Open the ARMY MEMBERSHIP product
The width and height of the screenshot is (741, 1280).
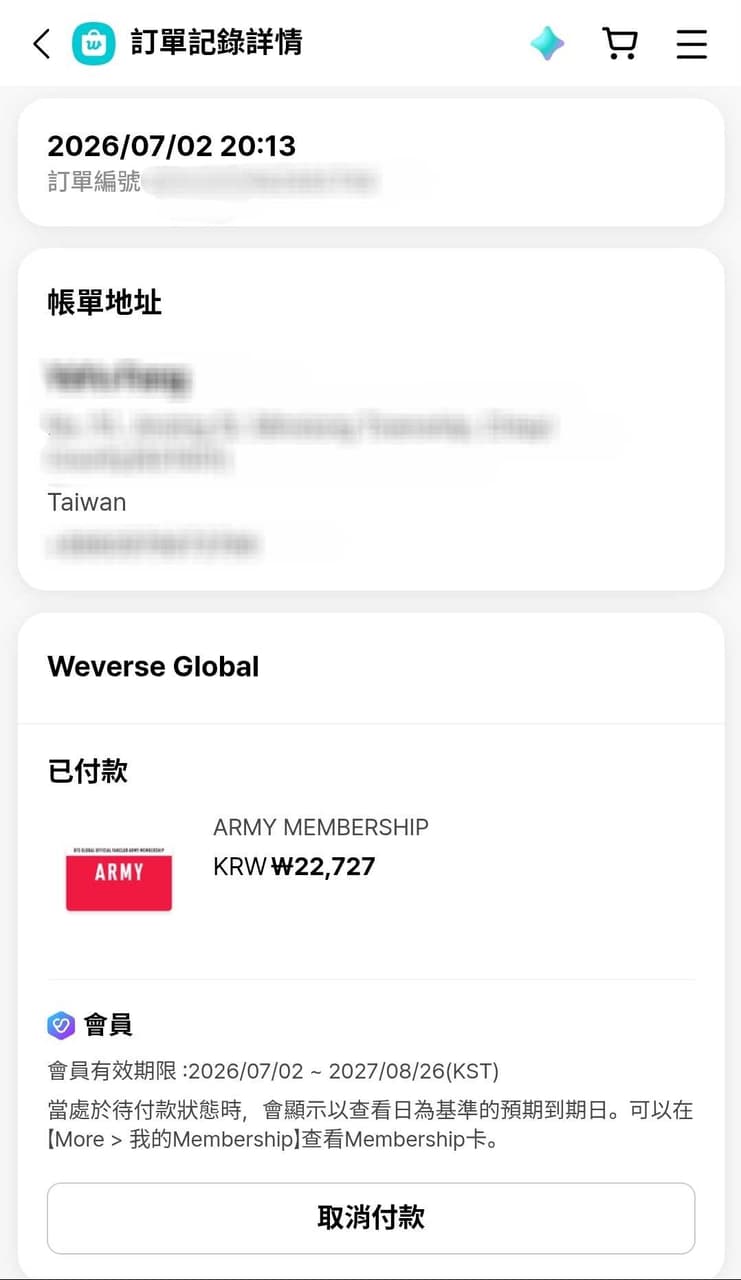(320, 827)
